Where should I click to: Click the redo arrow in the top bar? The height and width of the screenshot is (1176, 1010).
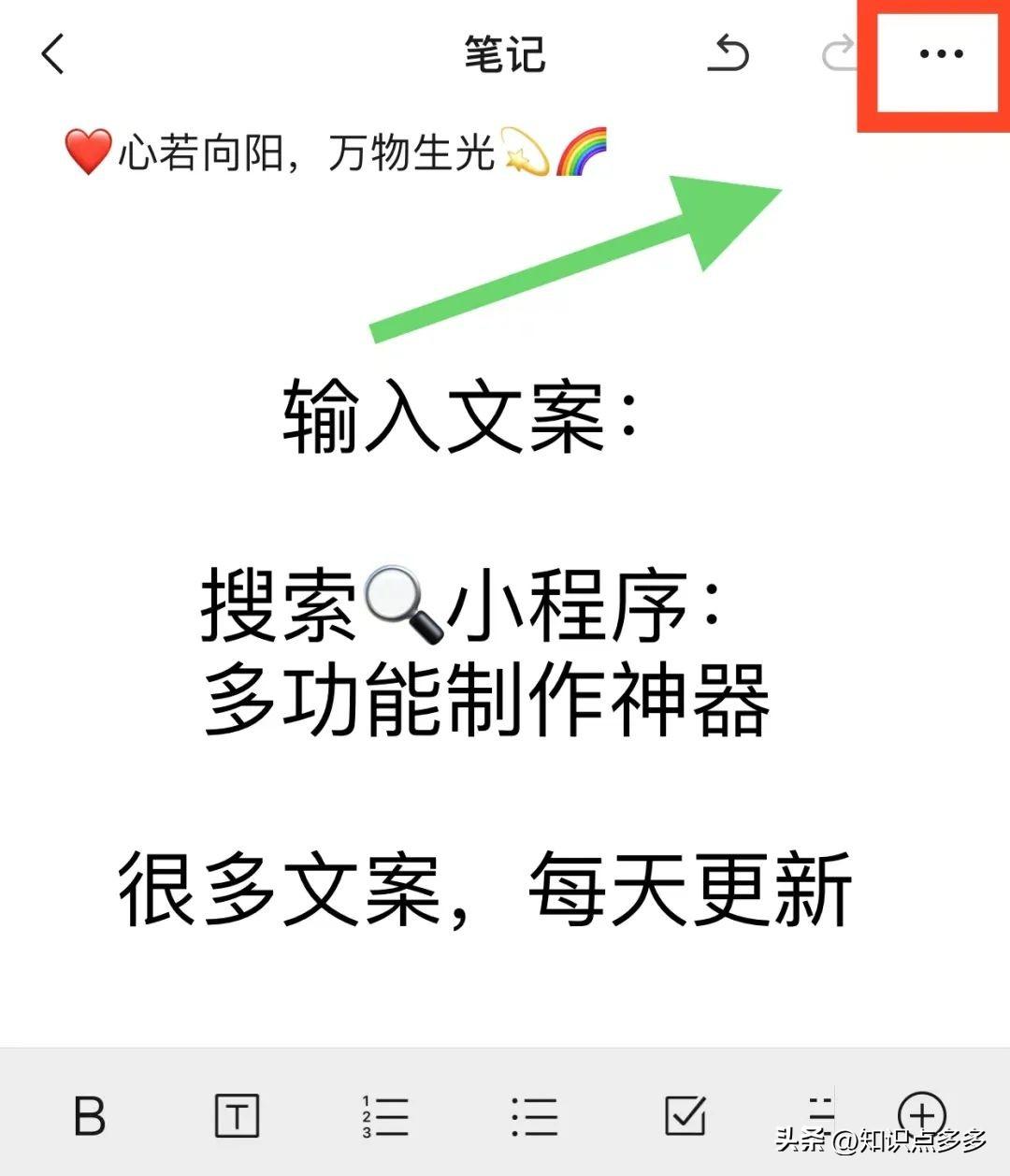pos(835,53)
